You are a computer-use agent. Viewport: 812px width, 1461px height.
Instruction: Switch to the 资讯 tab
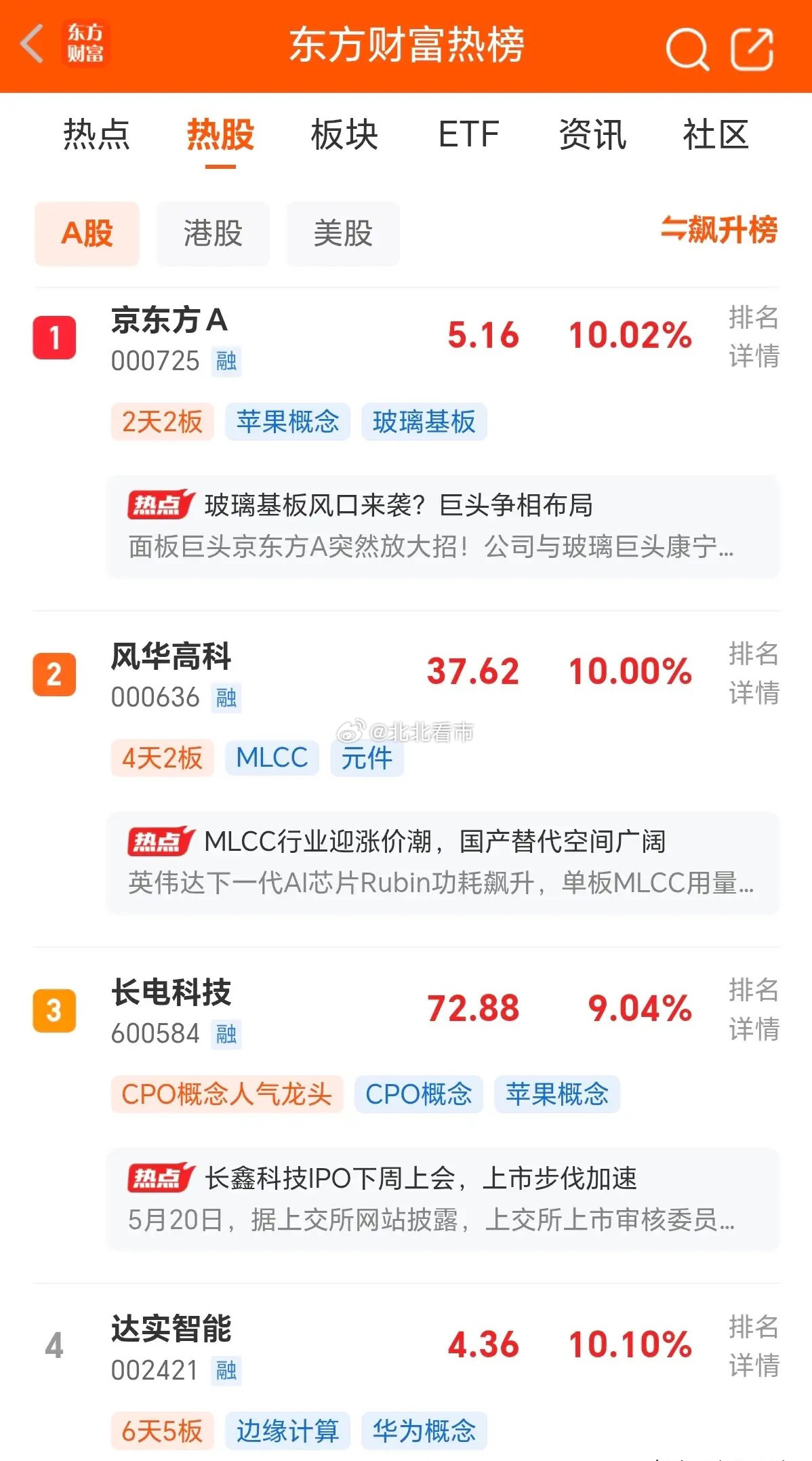(592, 134)
